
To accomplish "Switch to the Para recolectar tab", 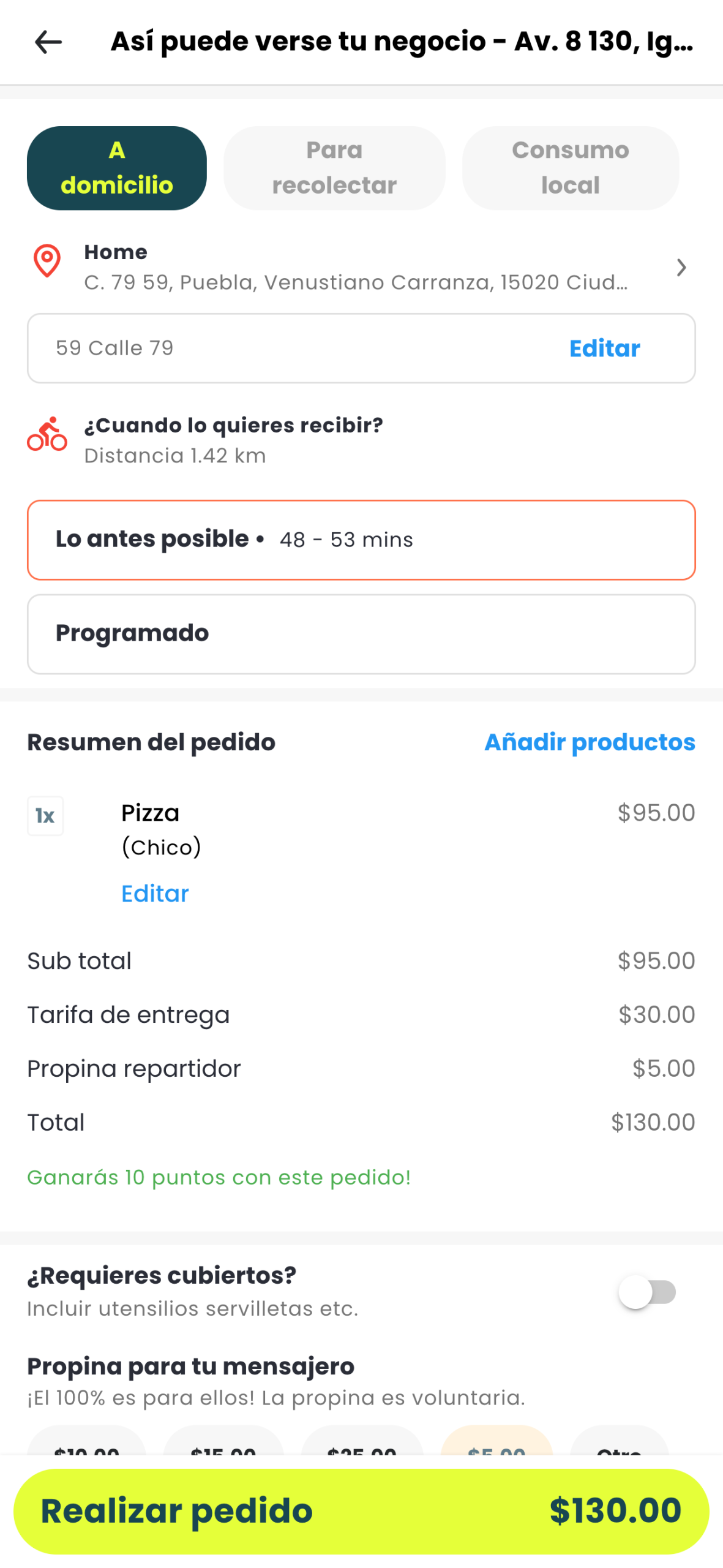I will (x=334, y=167).
